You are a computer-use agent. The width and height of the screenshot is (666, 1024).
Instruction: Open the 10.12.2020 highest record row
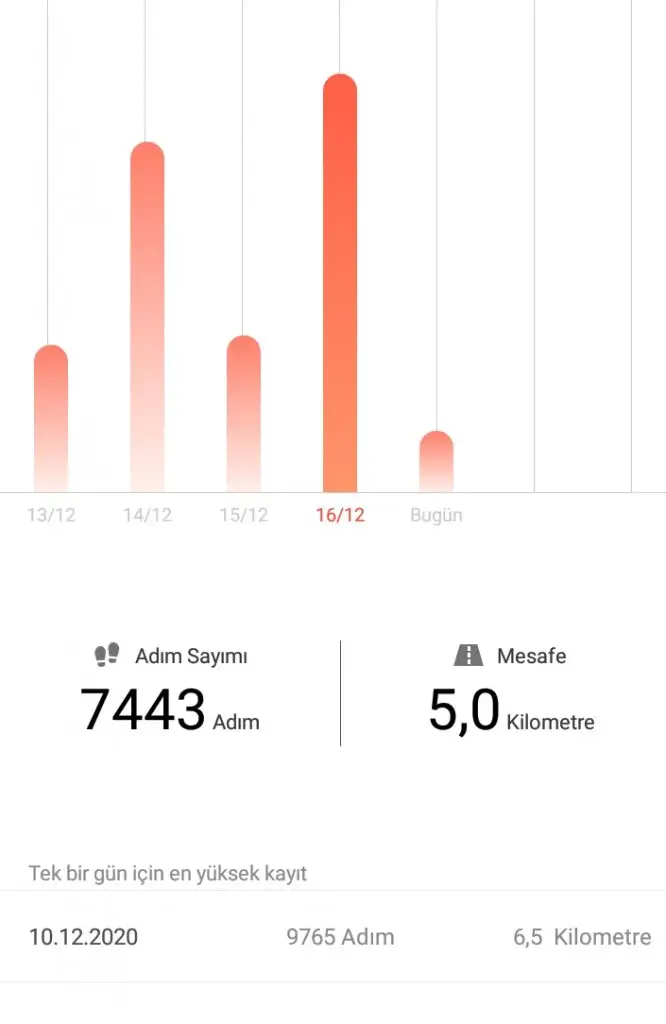point(333,937)
